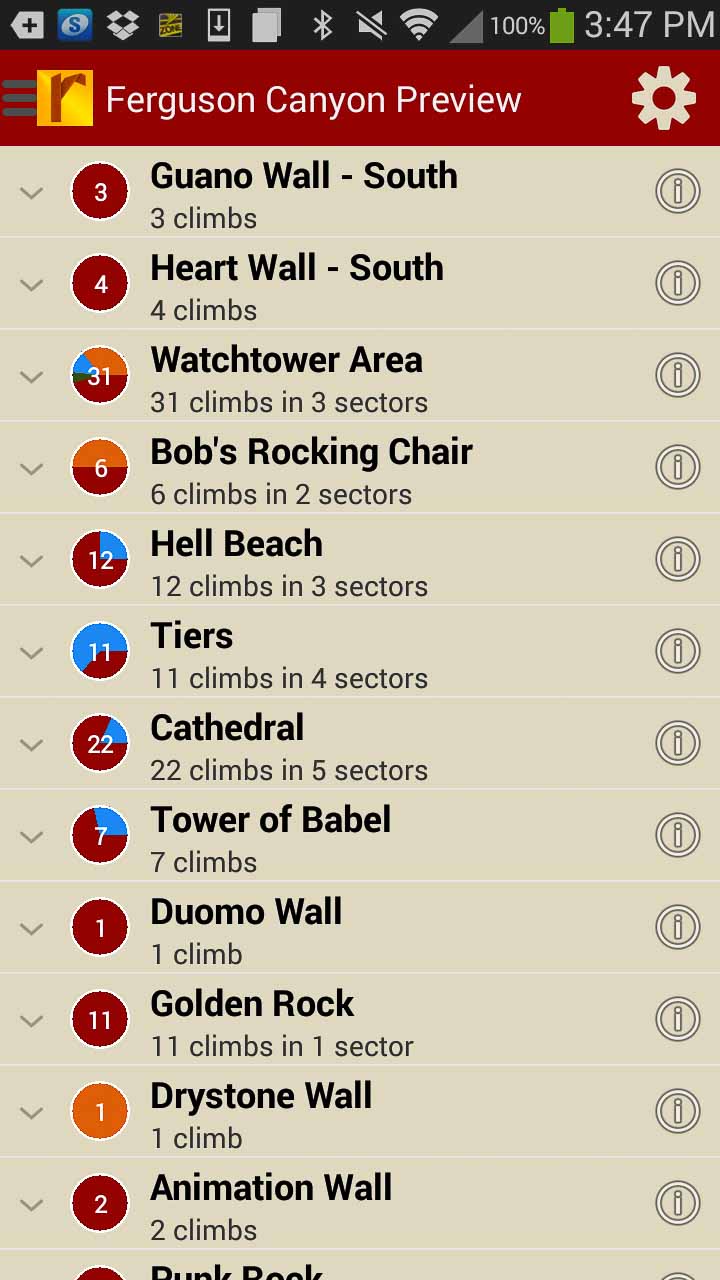Open Animation Wall climbs

[270, 1204]
